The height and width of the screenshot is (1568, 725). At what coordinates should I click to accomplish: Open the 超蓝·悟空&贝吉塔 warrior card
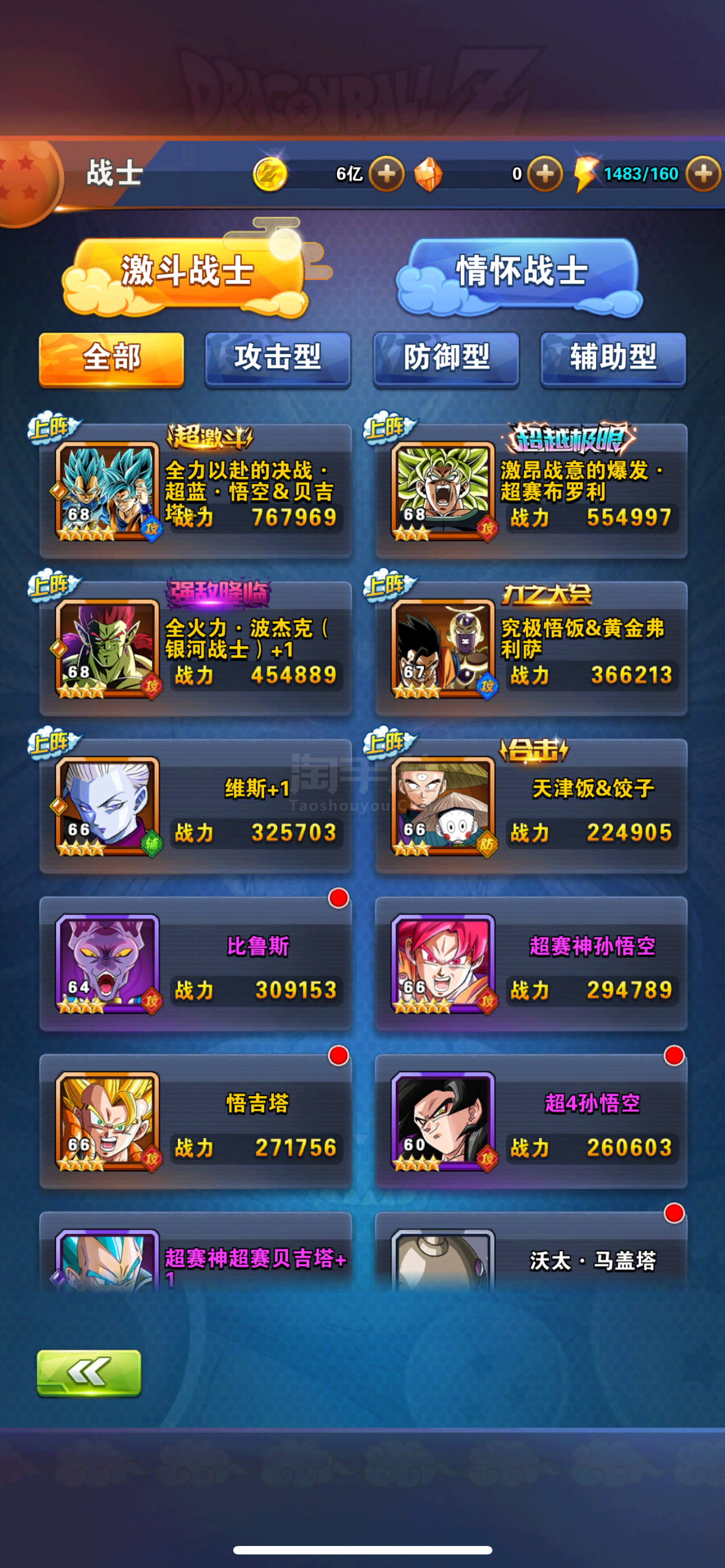tap(195, 490)
